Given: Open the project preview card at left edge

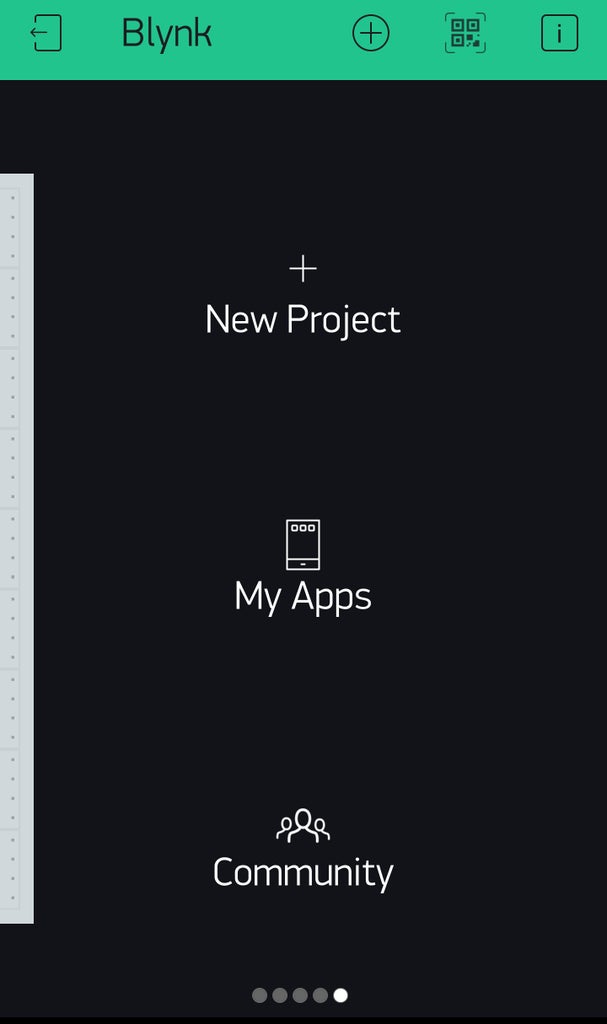Looking at the screenshot, I should pyautogui.click(x=16, y=548).
